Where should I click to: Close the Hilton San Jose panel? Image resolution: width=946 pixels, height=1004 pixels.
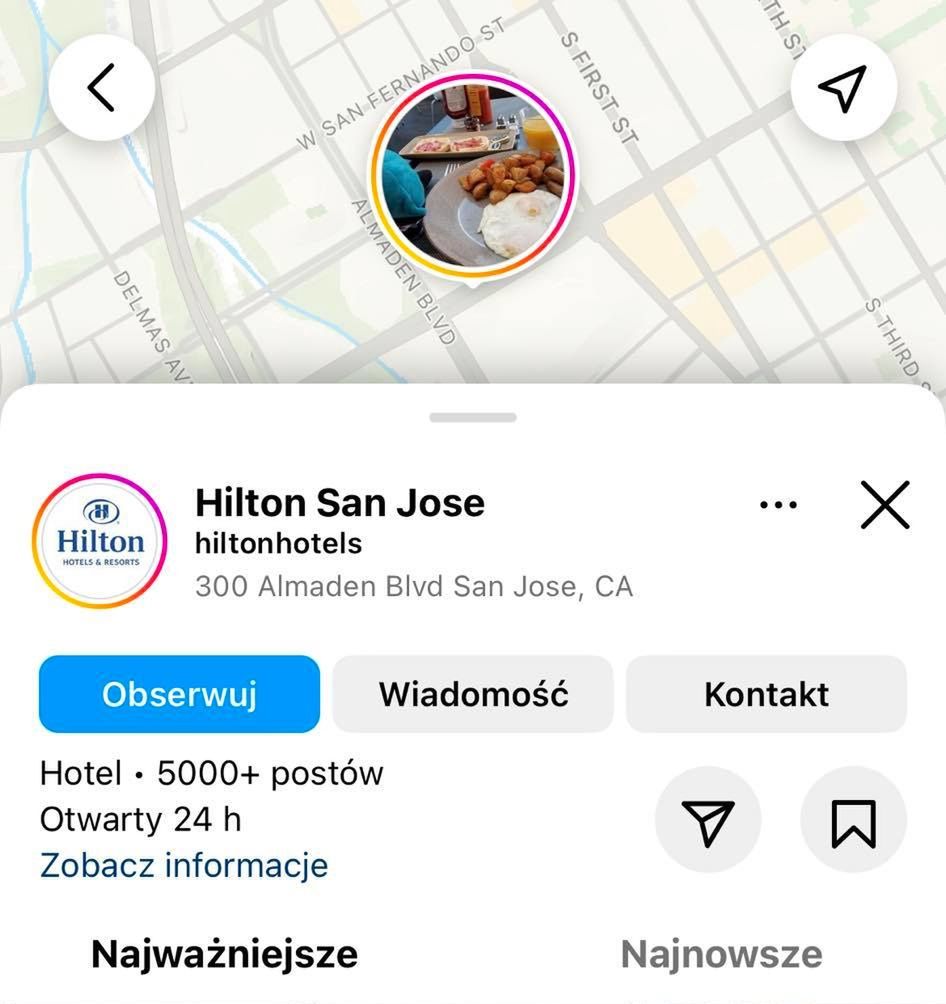point(885,505)
